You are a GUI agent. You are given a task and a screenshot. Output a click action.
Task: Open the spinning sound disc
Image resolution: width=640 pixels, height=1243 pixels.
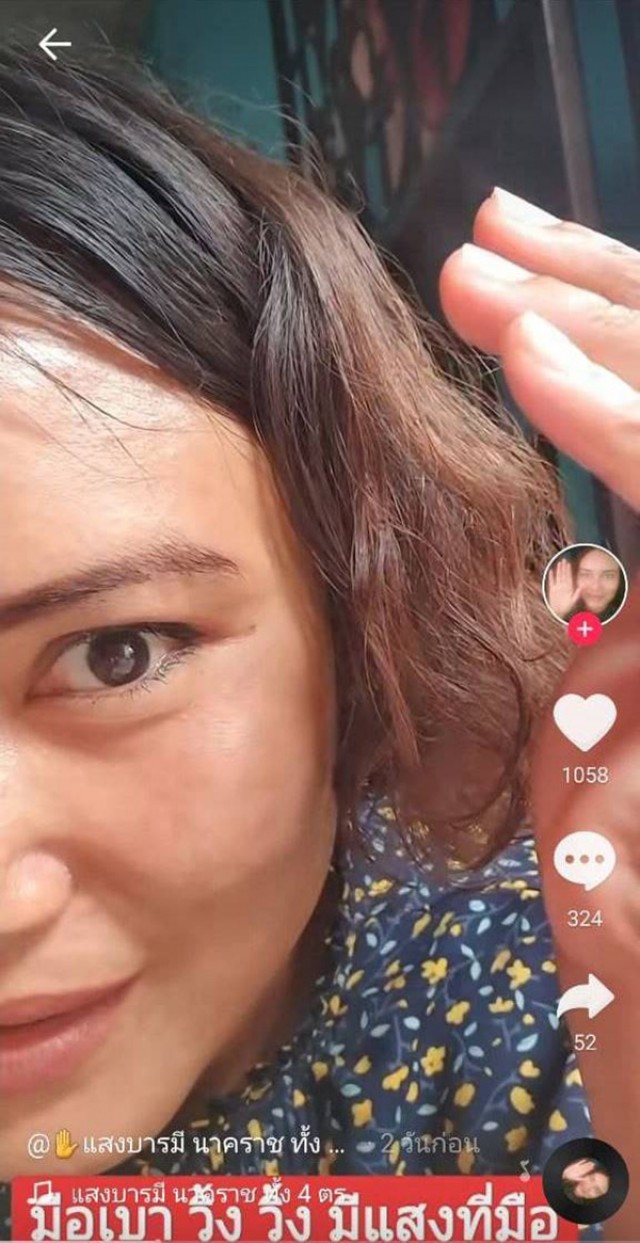[x=586, y=1181]
